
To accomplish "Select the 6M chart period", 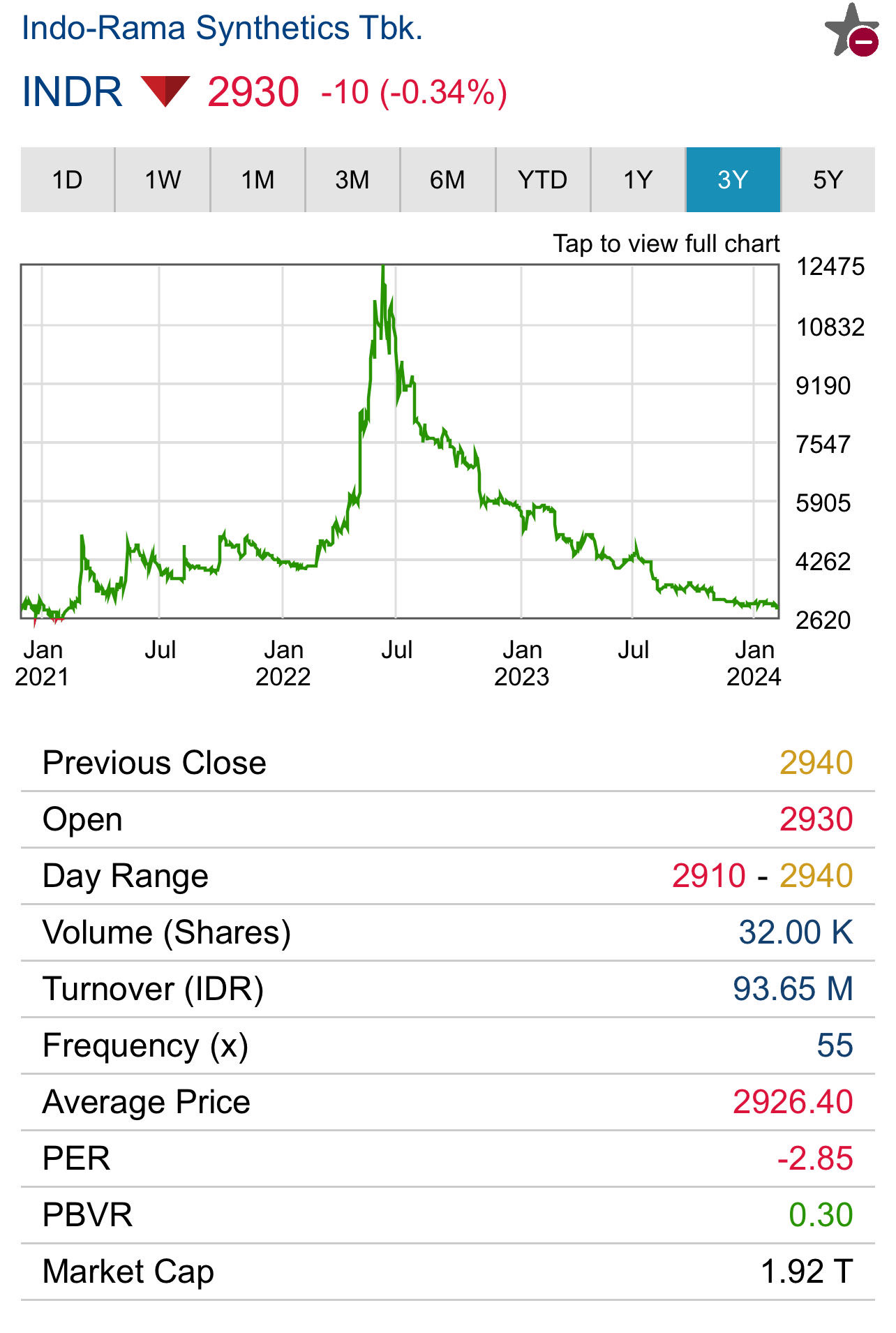I will (x=447, y=180).
